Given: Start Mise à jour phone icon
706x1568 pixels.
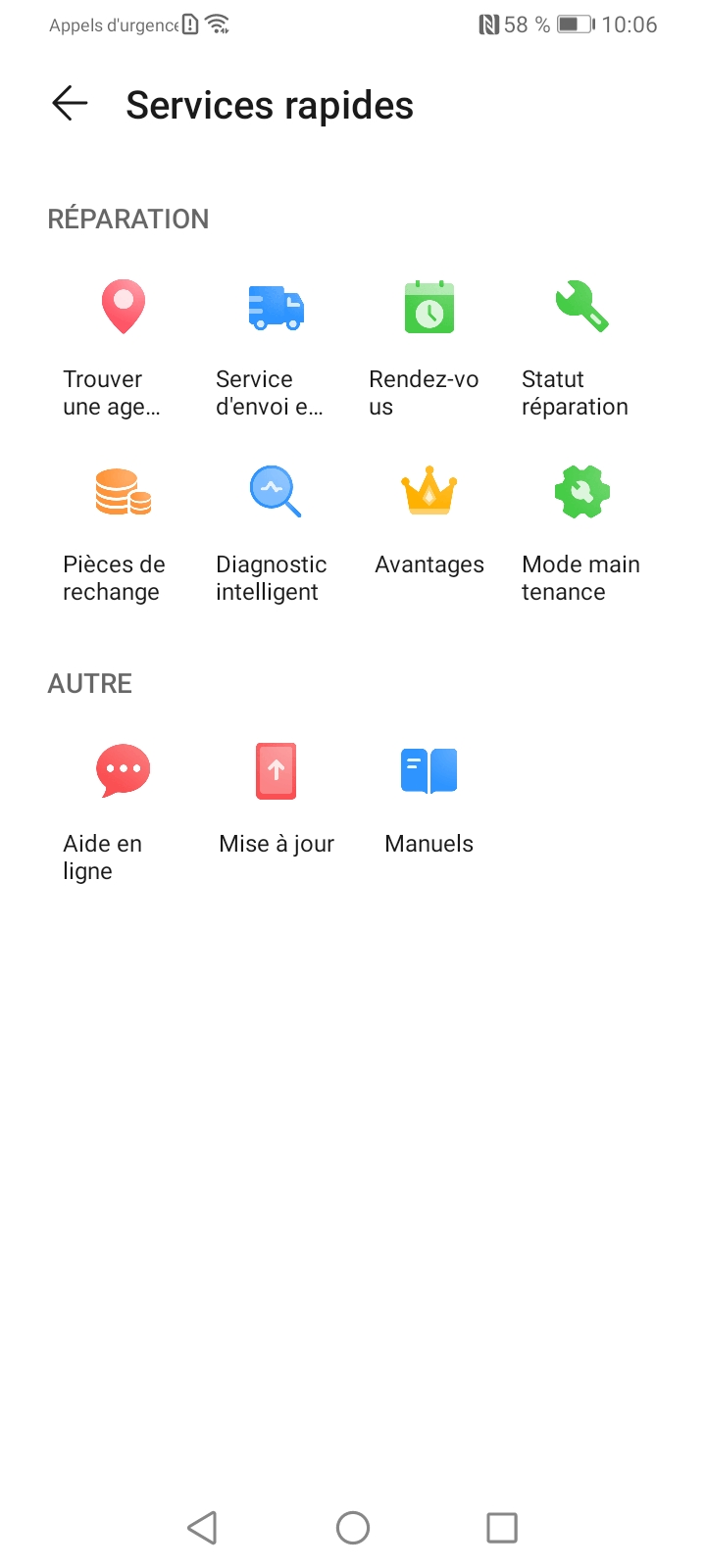Looking at the screenshot, I should tap(276, 770).
